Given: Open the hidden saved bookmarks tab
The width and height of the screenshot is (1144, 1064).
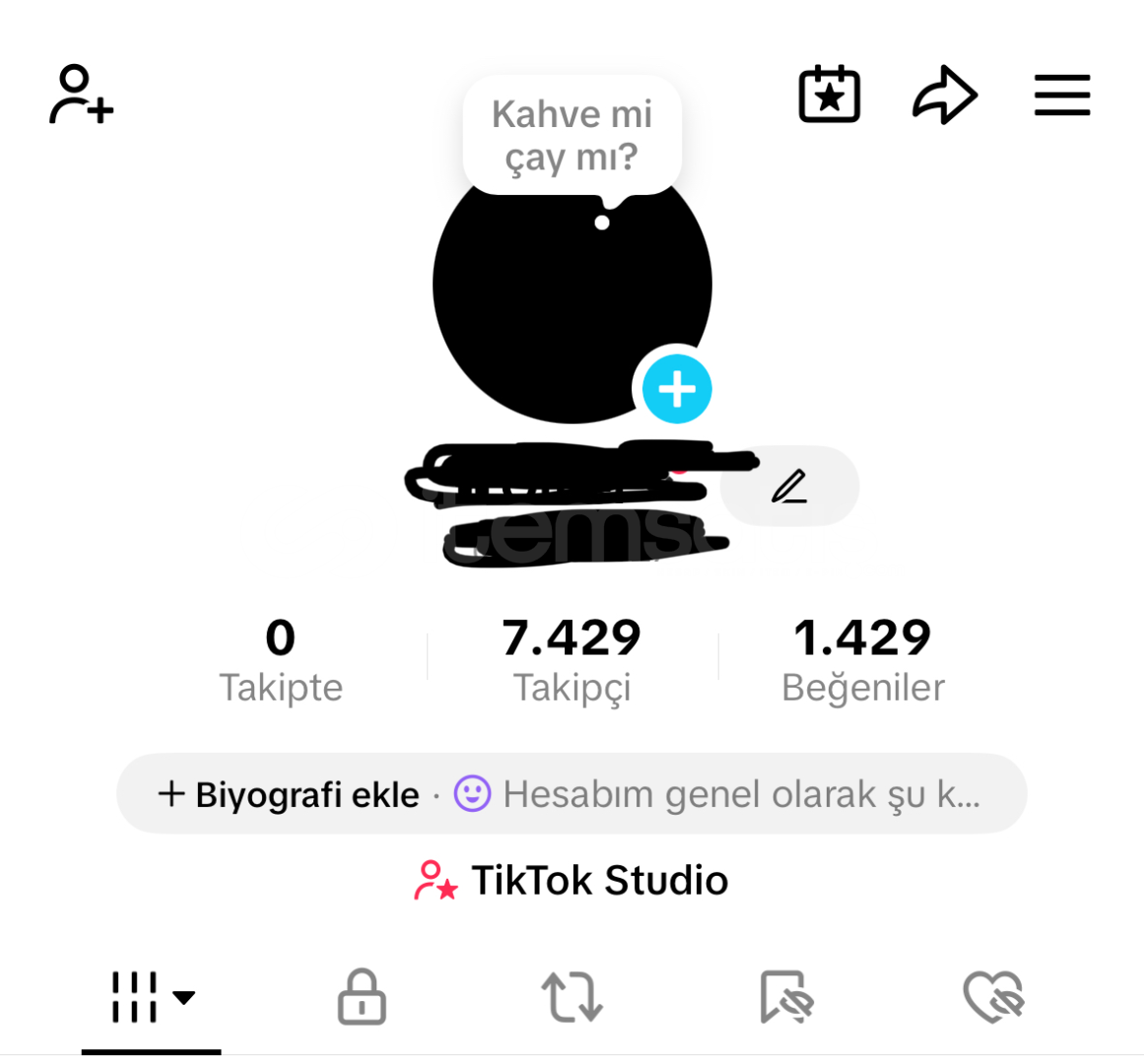Looking at the screenshot, I should (784, 997).
